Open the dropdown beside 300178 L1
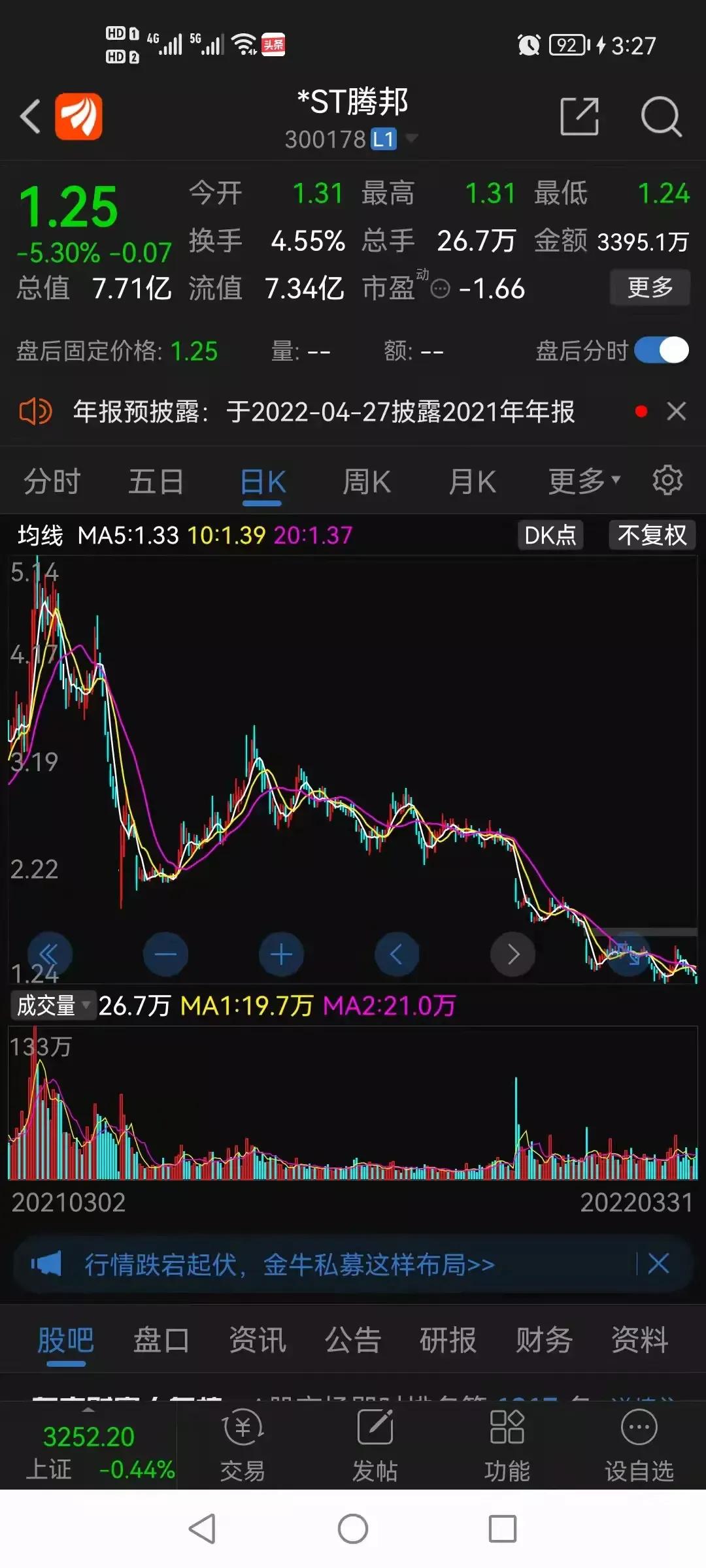 (x=412, y=139)
